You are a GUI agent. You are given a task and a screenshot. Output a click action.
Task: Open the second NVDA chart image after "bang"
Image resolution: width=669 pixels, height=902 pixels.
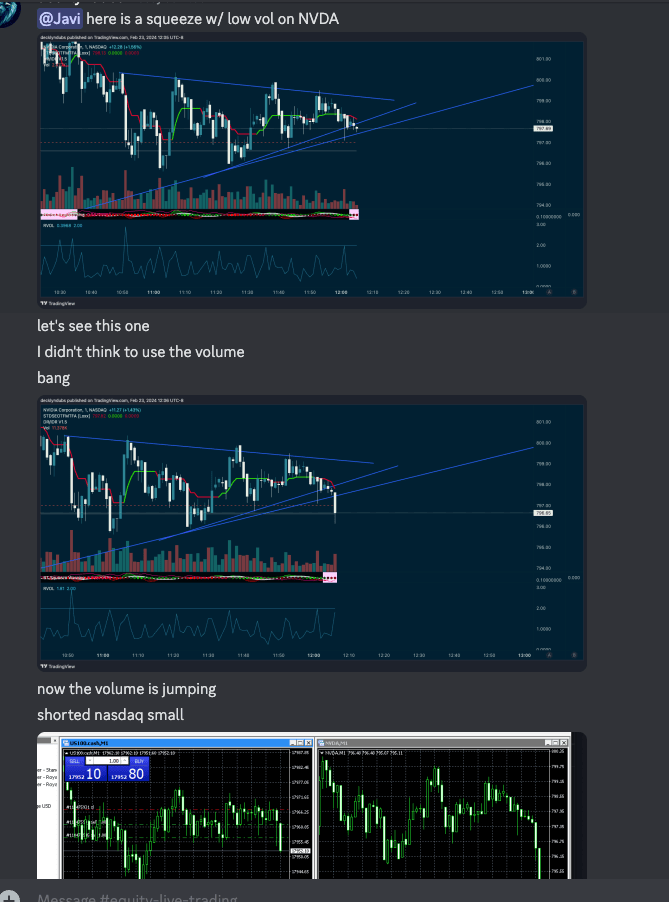pyautogui.click(x=311, y=534)
